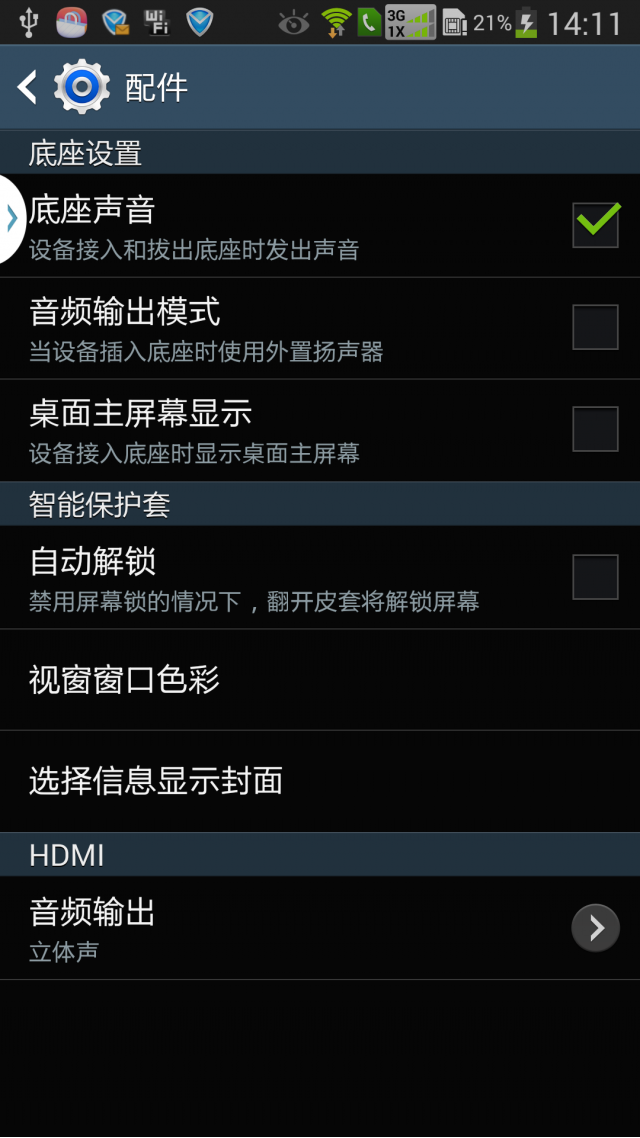Check the 桌面主屏幕显示 option
The height and width of the screenshot is (1138, 640).
(595, 429)
